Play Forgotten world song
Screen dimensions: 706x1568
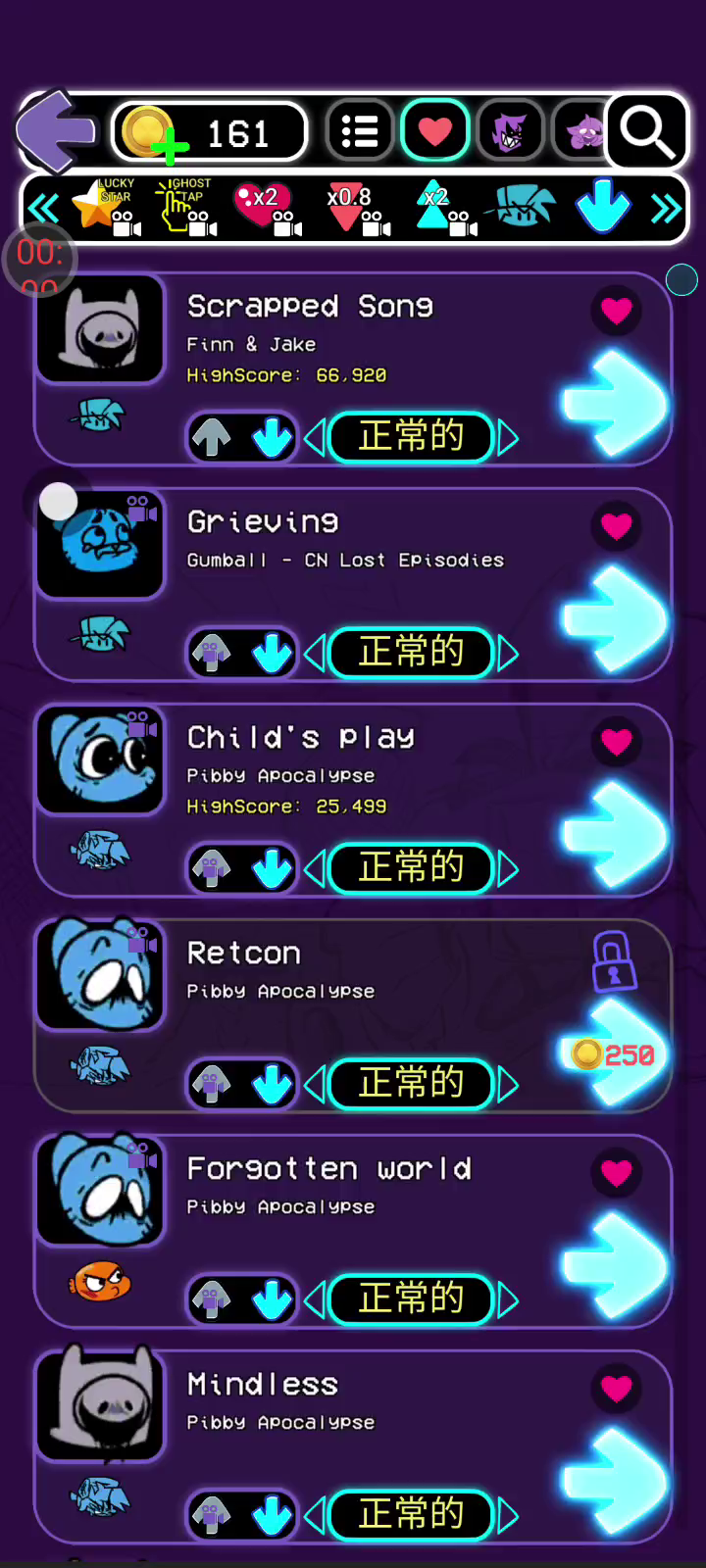(616, 1265)
